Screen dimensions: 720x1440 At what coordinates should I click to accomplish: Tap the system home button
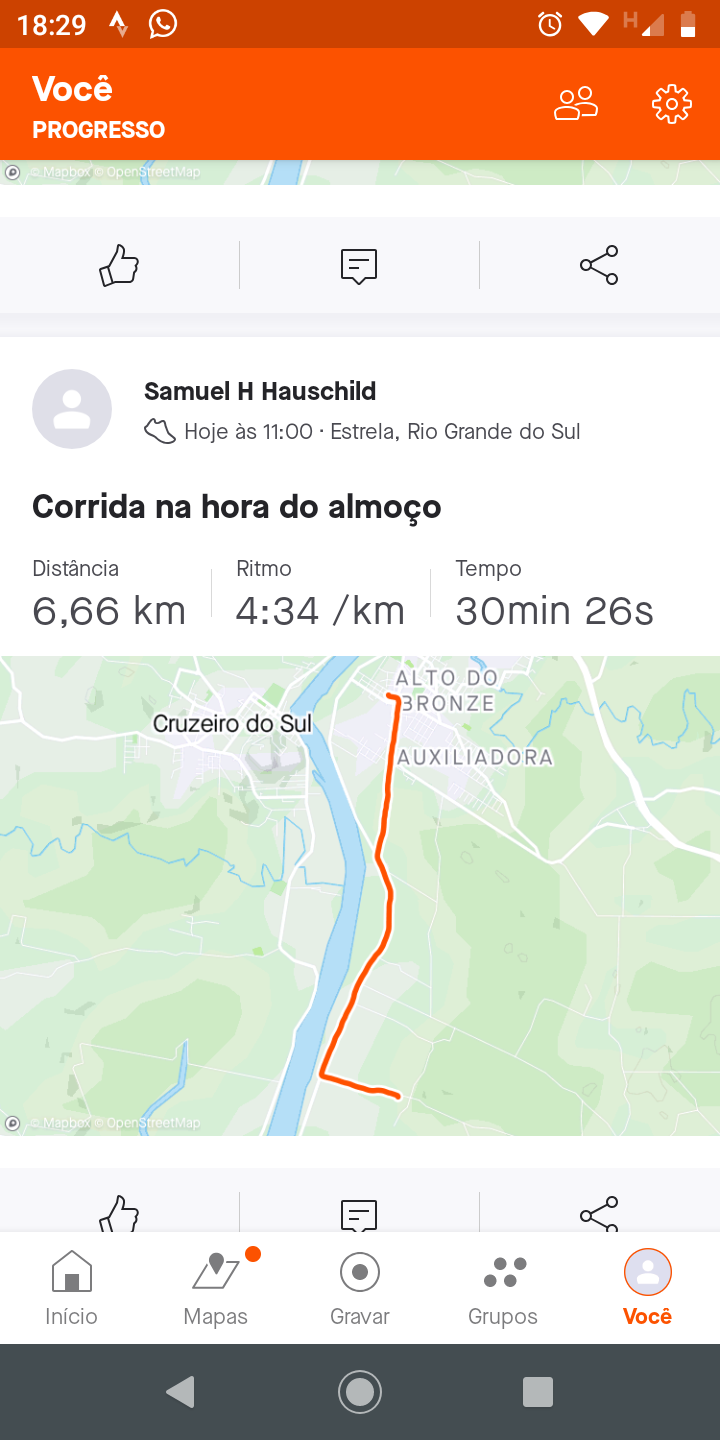tap(360, 1392)
